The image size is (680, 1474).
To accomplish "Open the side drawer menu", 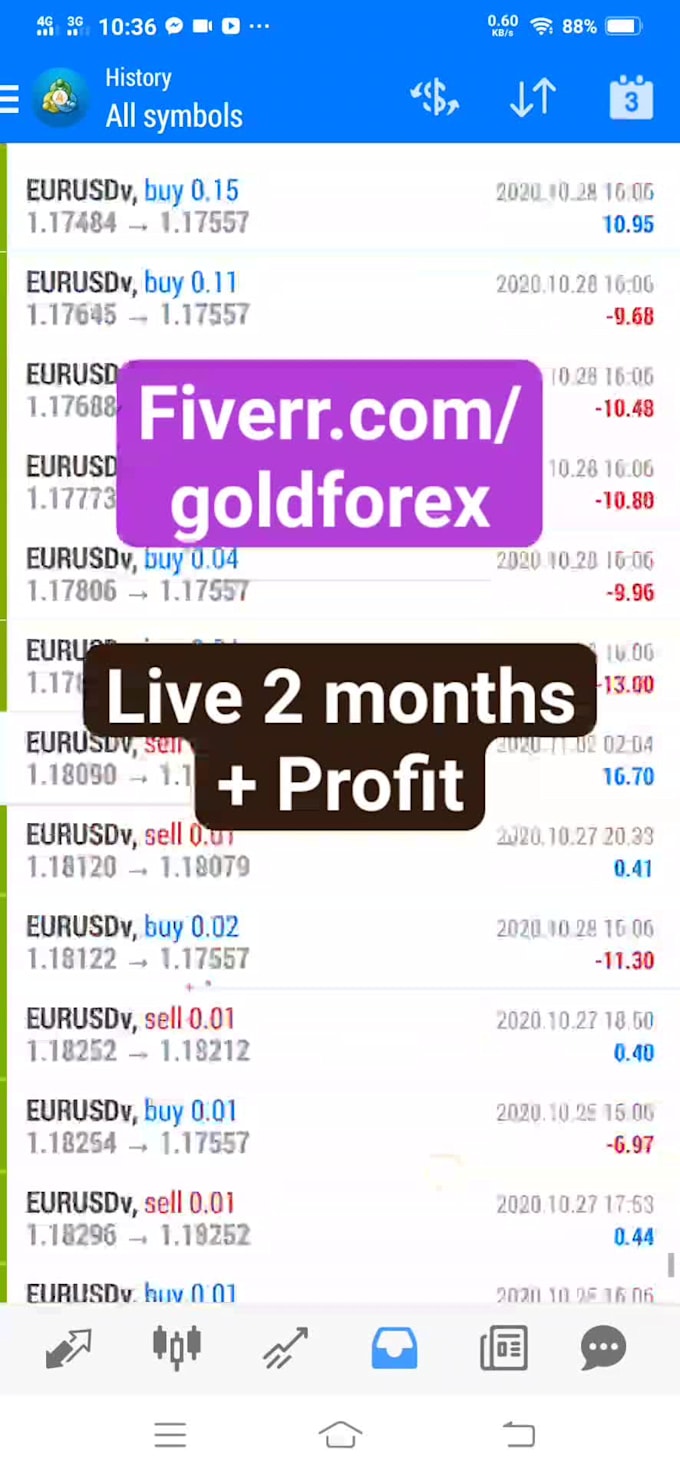I will click(9, 99).
